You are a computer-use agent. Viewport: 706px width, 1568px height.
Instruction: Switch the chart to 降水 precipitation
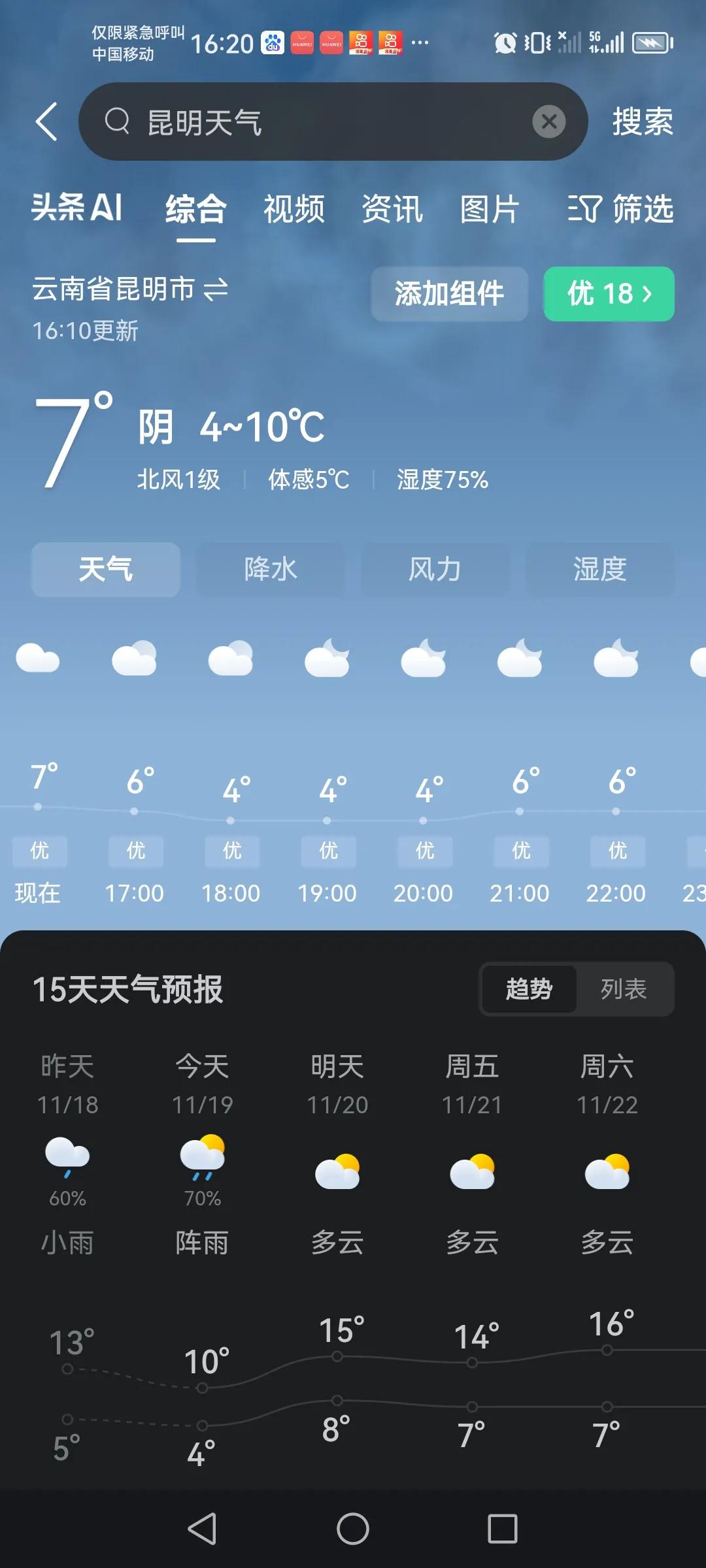pyautogui.click(x=270, y=569)
